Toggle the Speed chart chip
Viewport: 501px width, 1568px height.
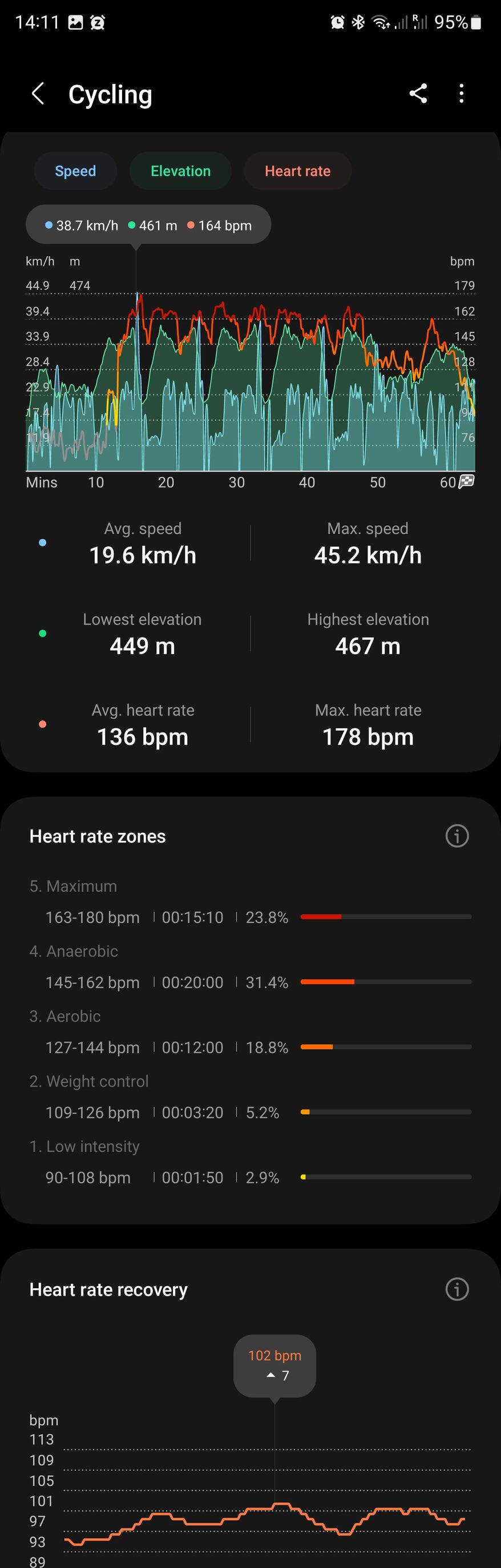(x=75, y=171)
